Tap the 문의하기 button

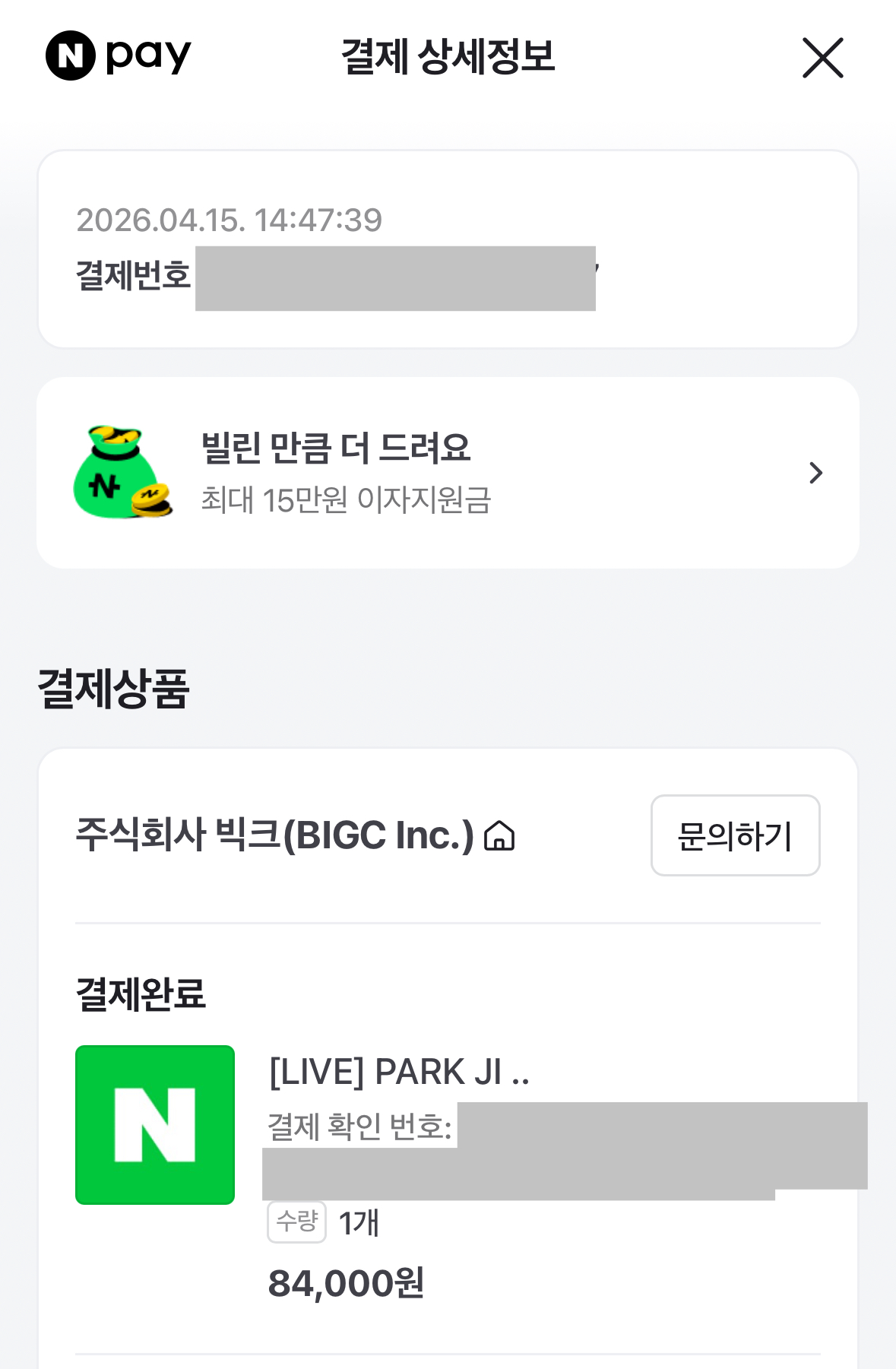(x=735, y=835)
